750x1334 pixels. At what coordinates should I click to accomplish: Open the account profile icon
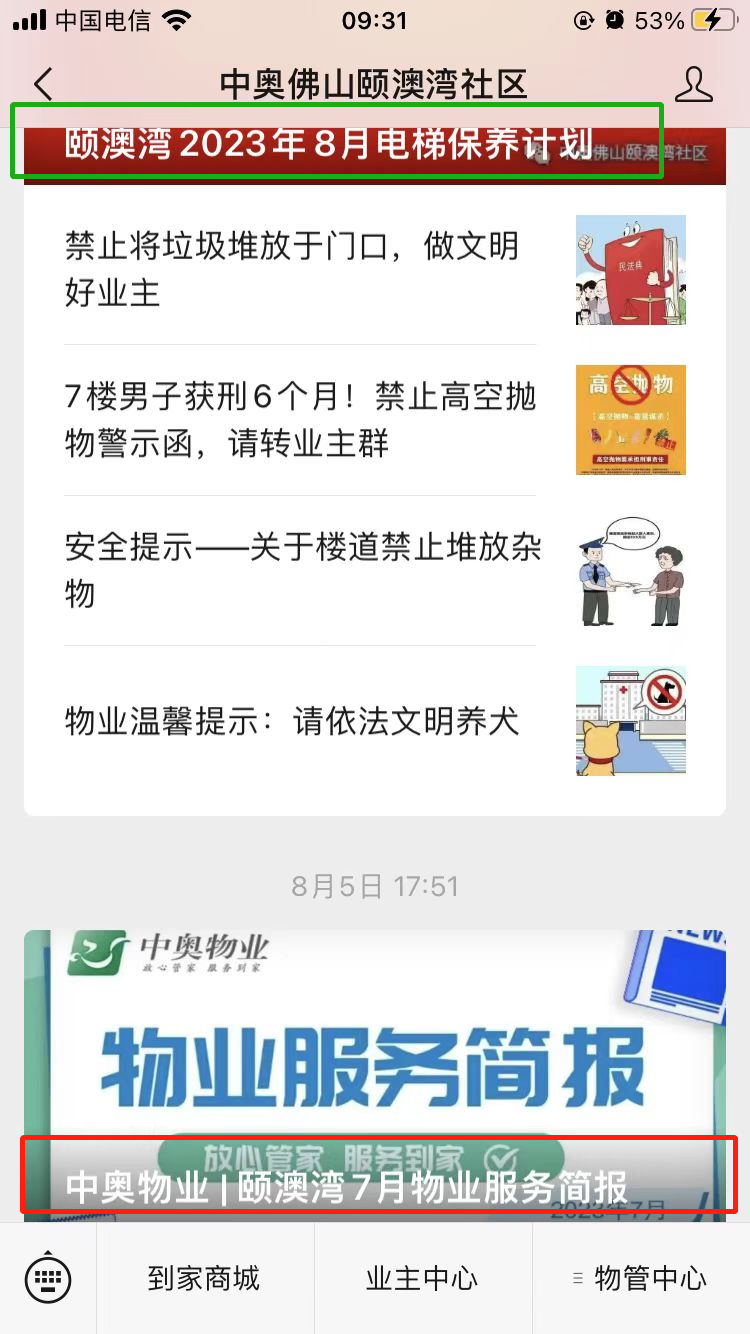coord(693,85)
